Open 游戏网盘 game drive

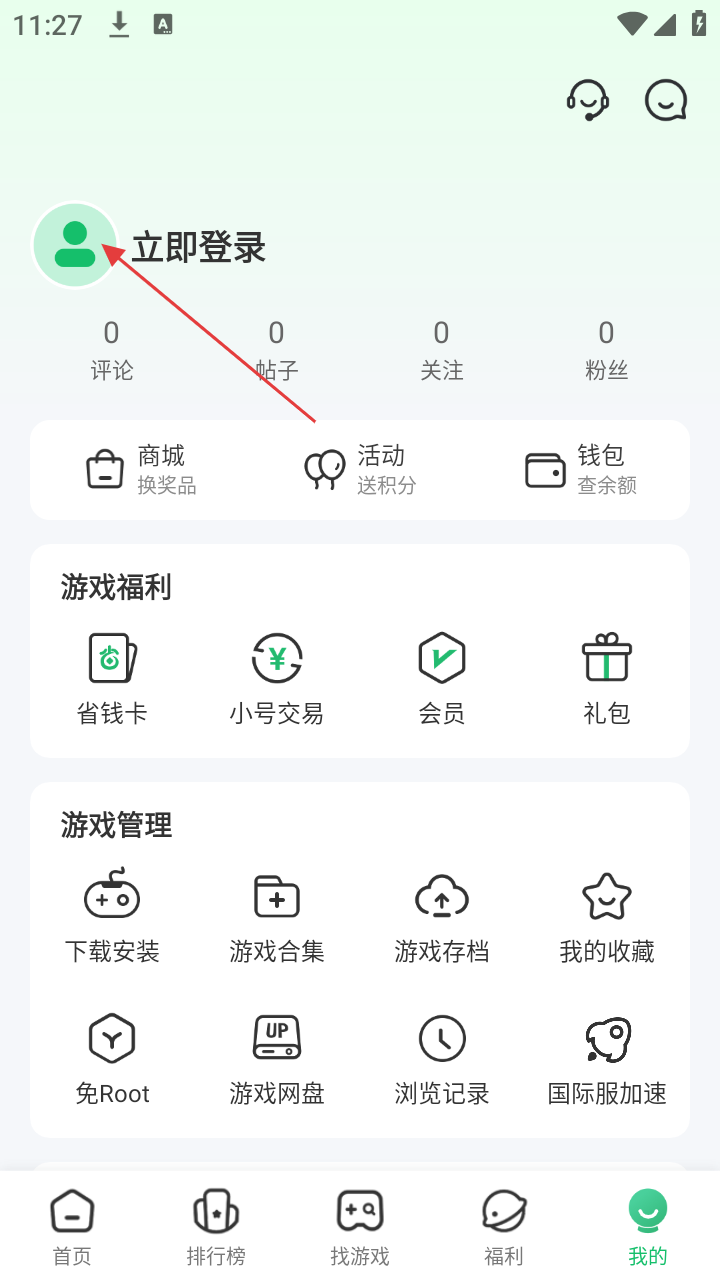click(x=277, y=1058)
